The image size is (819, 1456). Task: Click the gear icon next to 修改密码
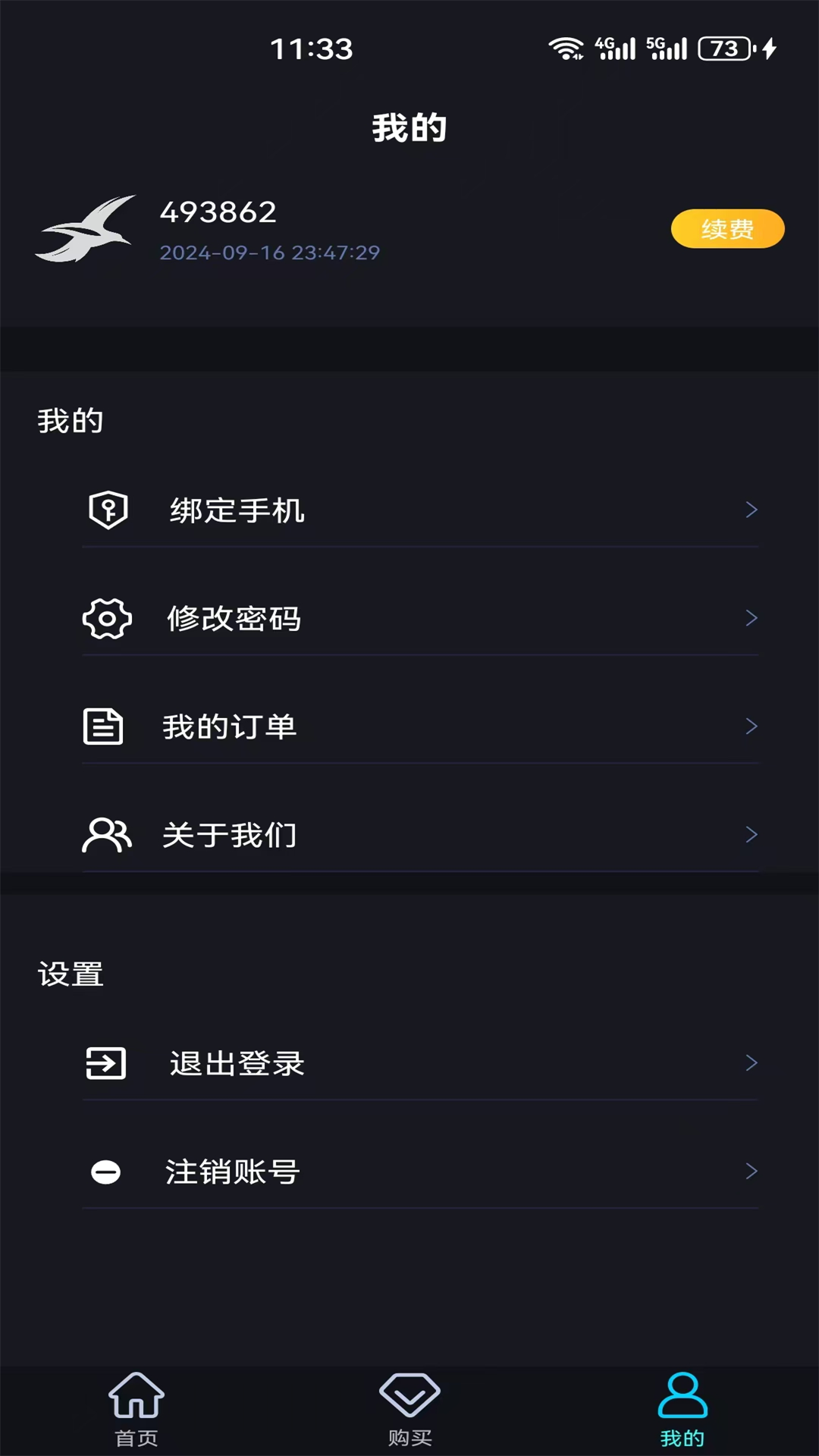(x=108, y=618)
